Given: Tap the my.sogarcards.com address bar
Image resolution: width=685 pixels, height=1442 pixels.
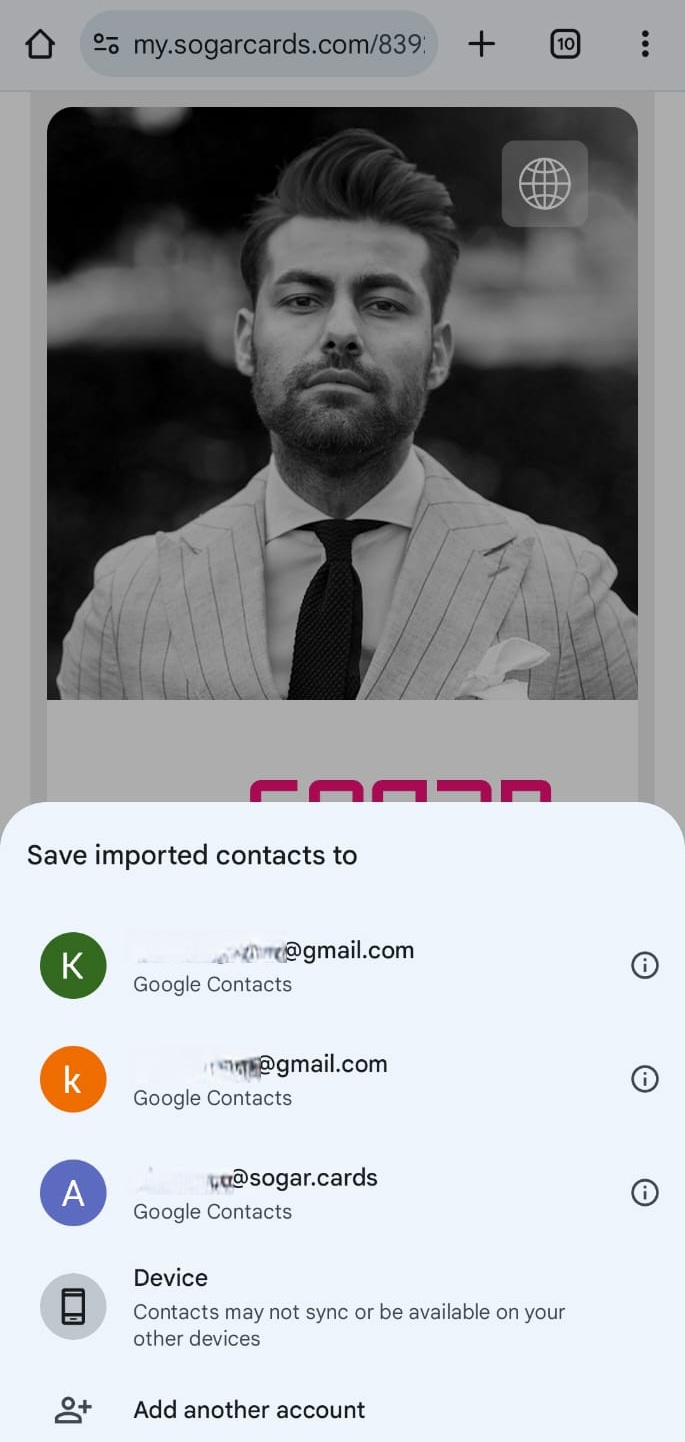Looking at the screenshot, I should pyautogui.click(x=259, y=44).
